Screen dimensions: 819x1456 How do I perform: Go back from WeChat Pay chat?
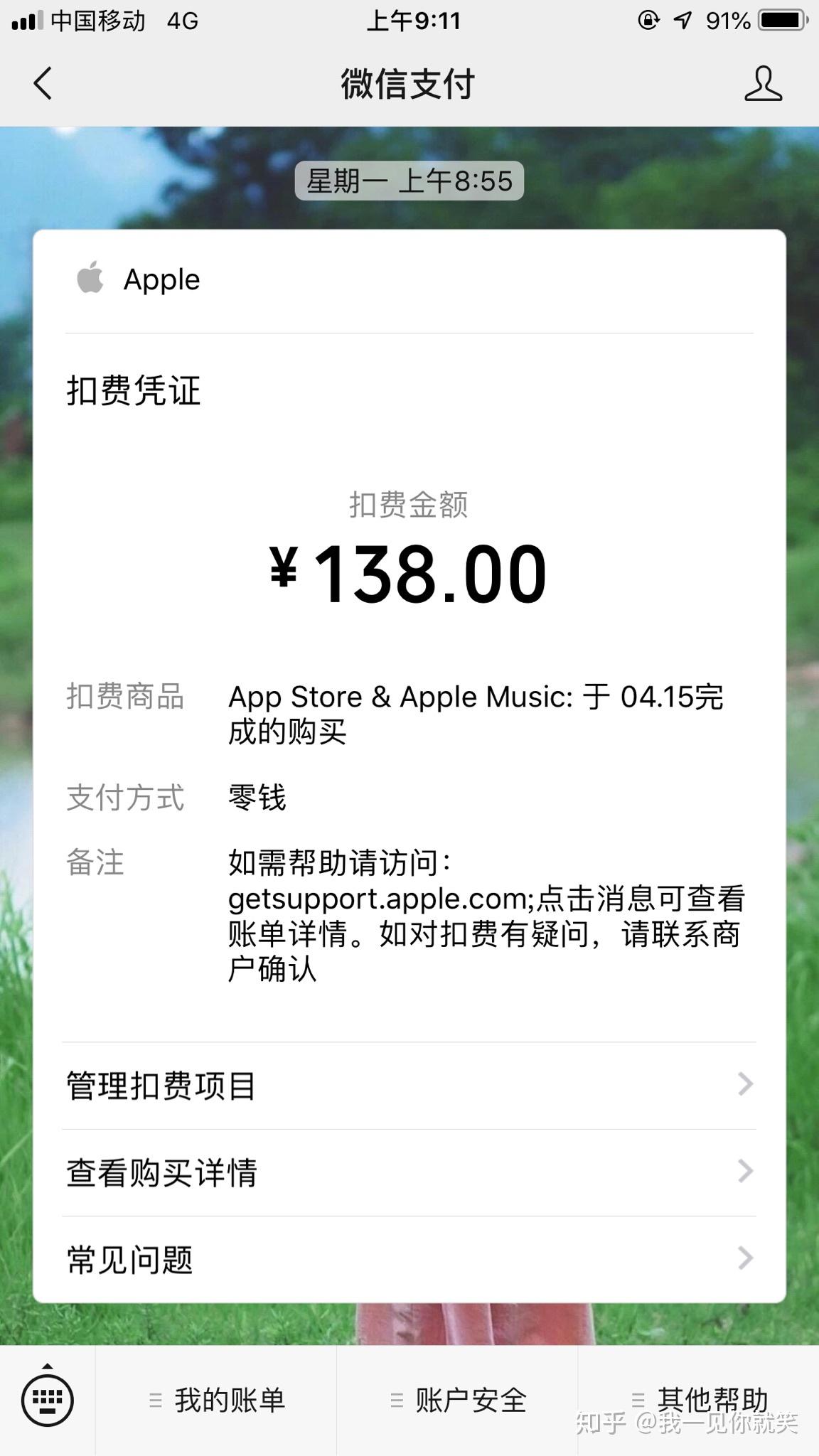point(44,84)
